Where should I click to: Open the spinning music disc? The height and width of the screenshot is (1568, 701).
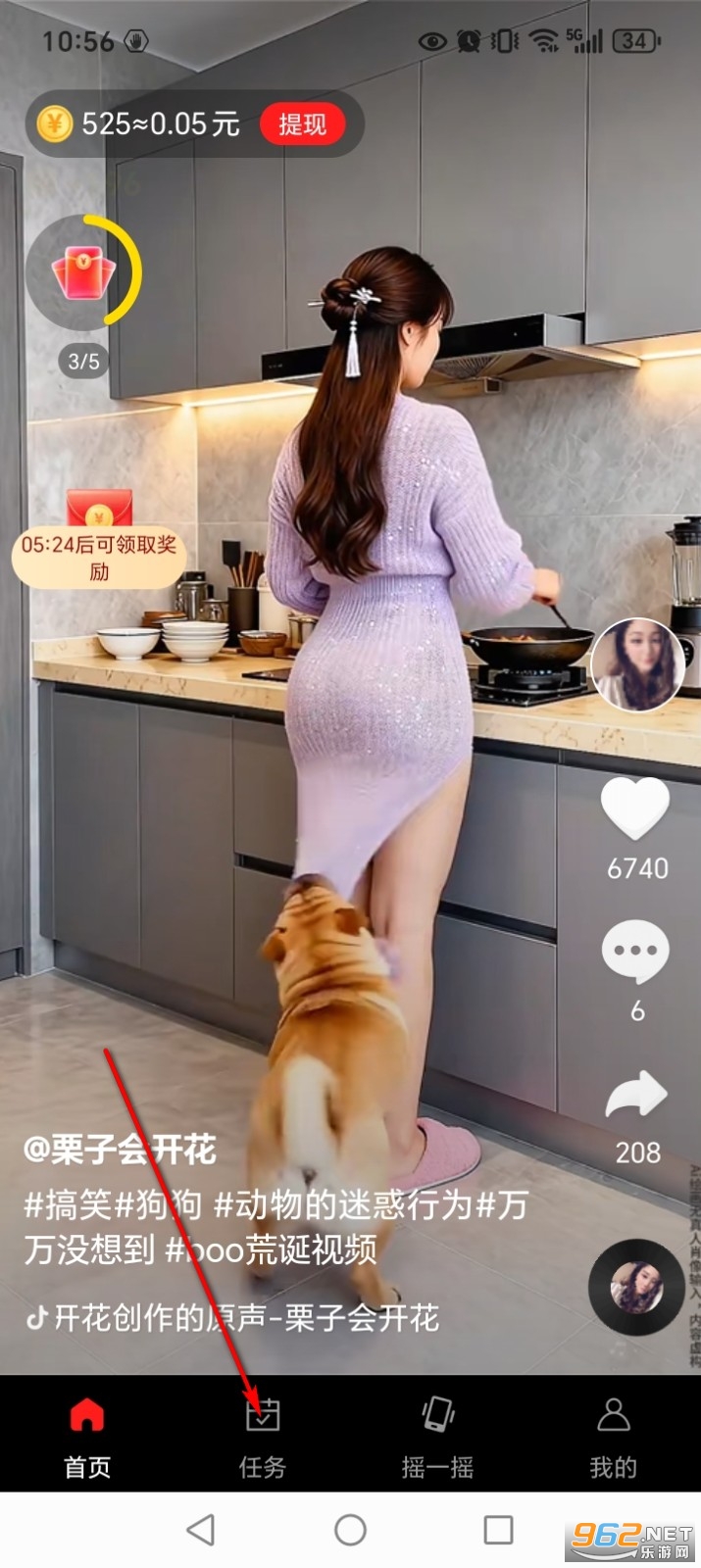pos(636,1287)
